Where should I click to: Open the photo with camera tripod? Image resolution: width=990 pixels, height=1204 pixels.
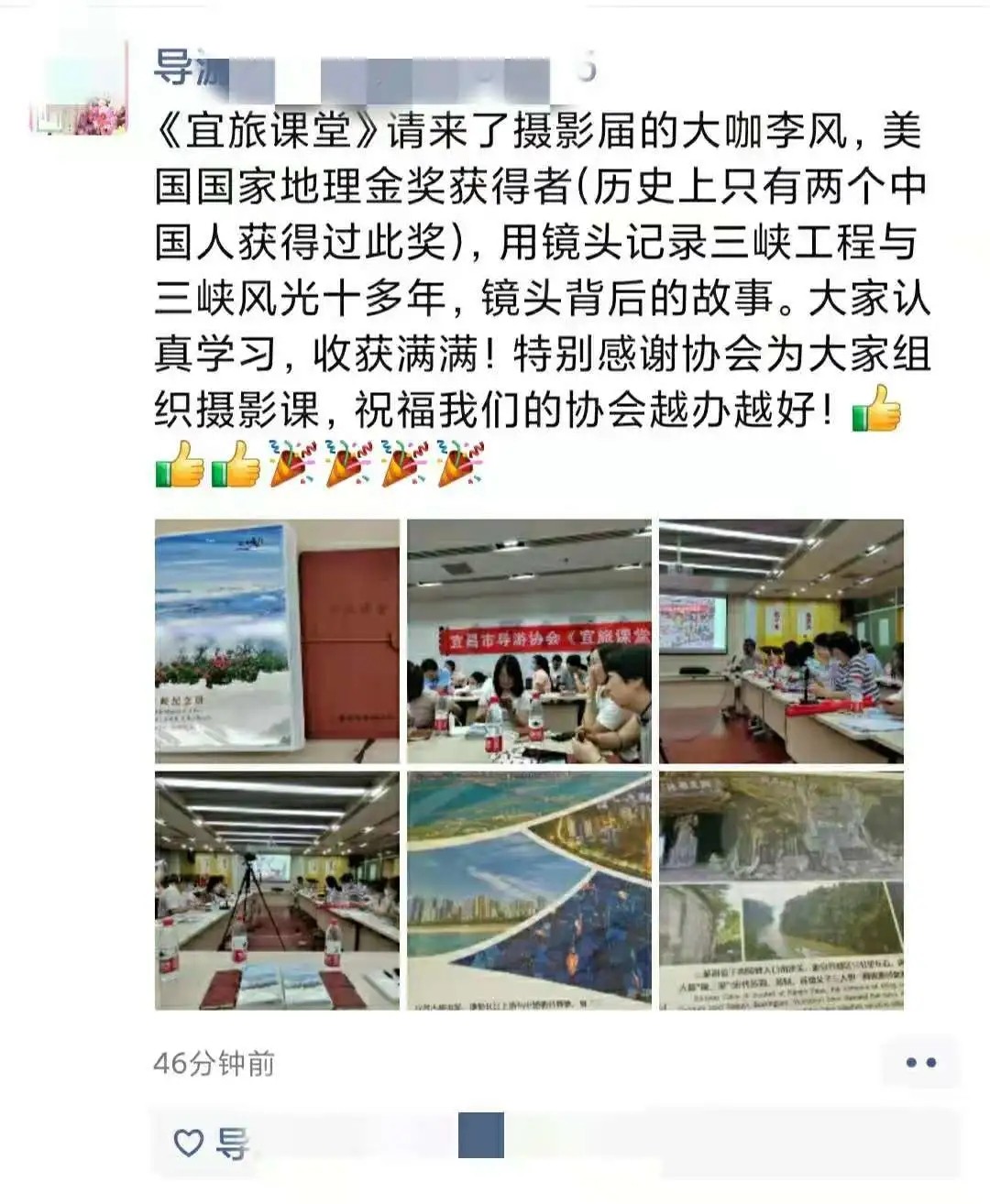[x=277, y=891]
